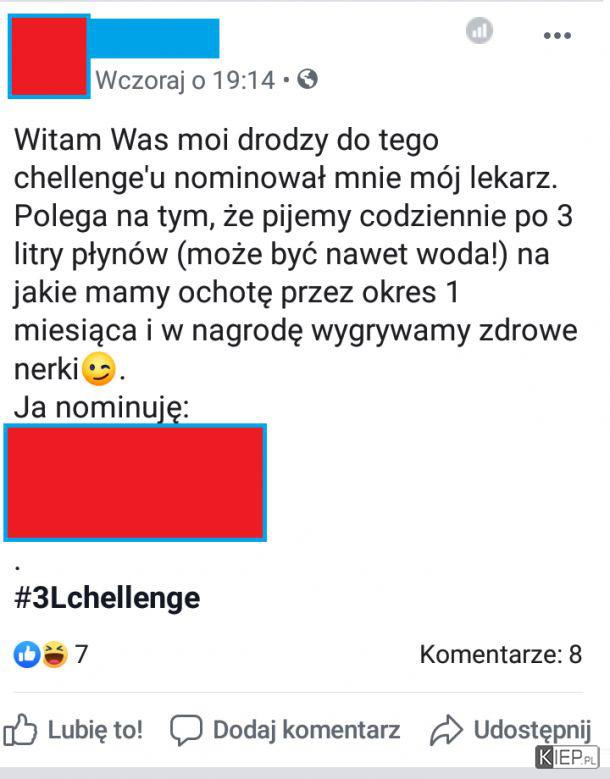The height and width of the screenshot is (779, 610).
Task: Open the post overflow menu
Action: pyautogui.click(x=557, y=36)
